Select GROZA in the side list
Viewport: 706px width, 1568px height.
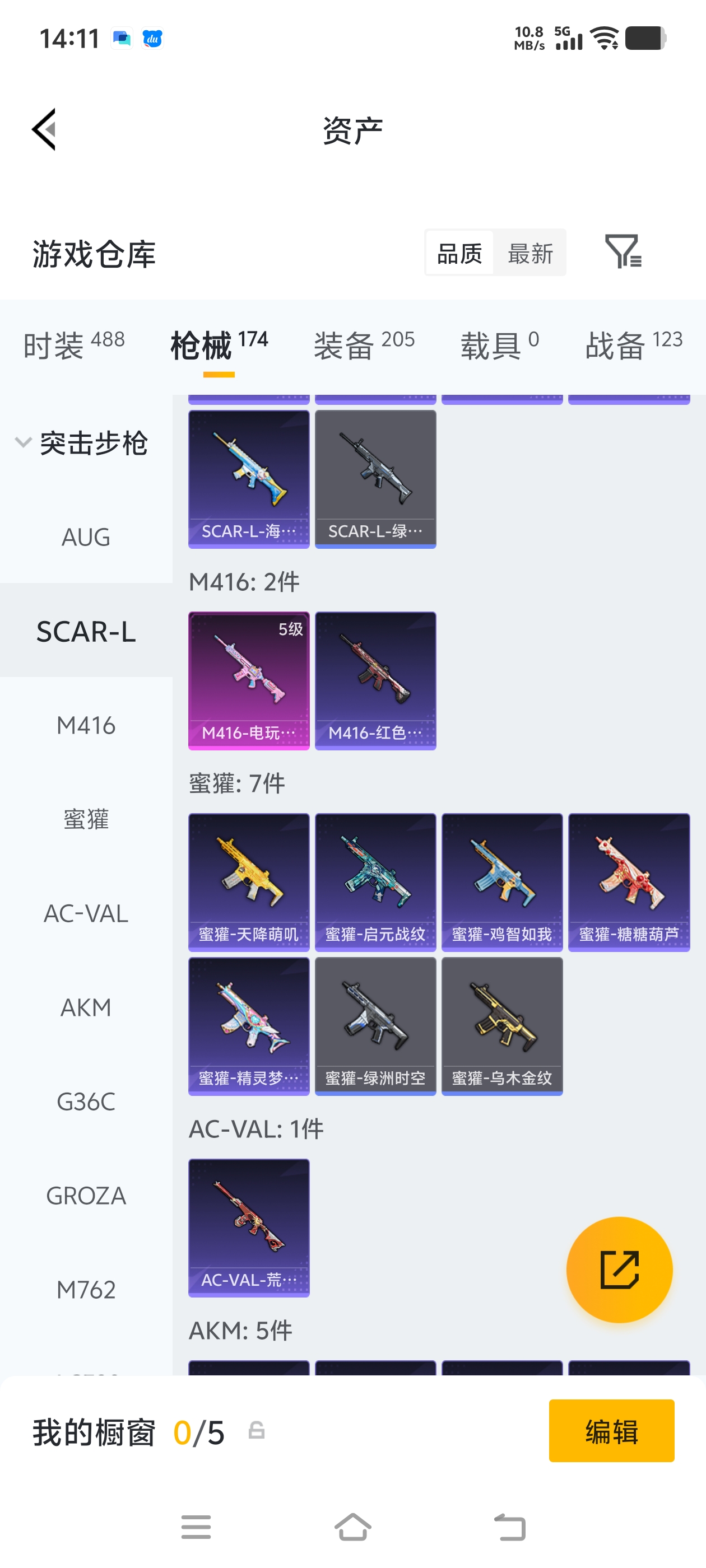pyautogui.click(x=86, y=1196)
